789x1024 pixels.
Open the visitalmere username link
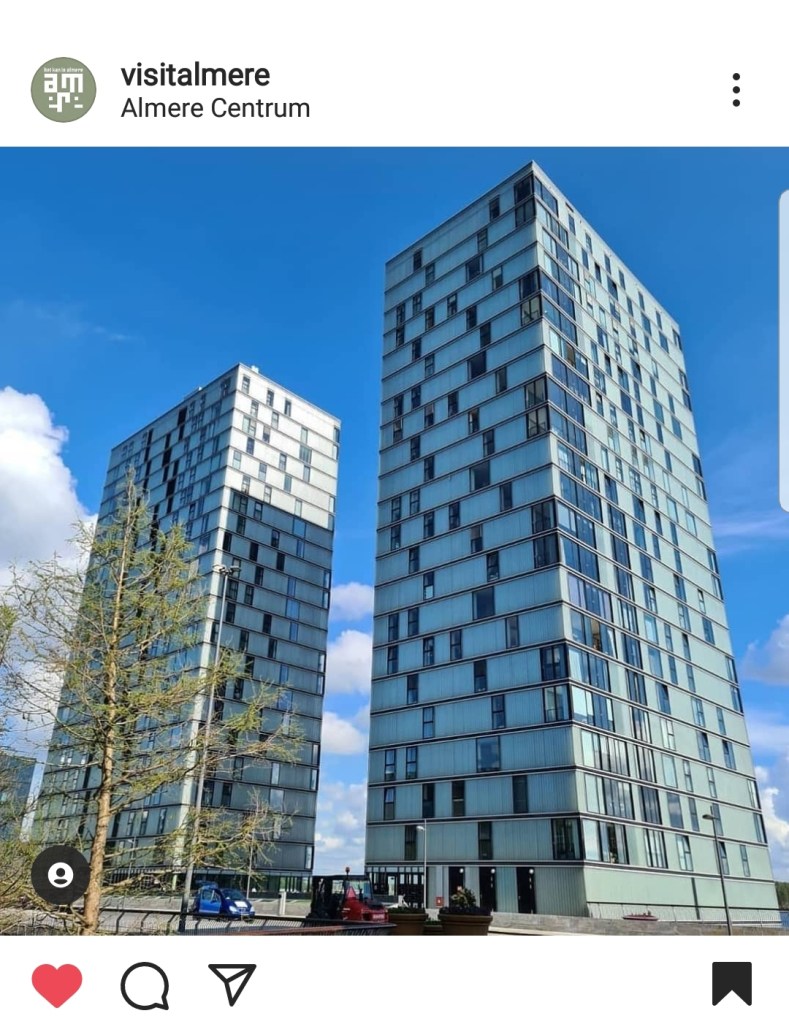[195, 74]
